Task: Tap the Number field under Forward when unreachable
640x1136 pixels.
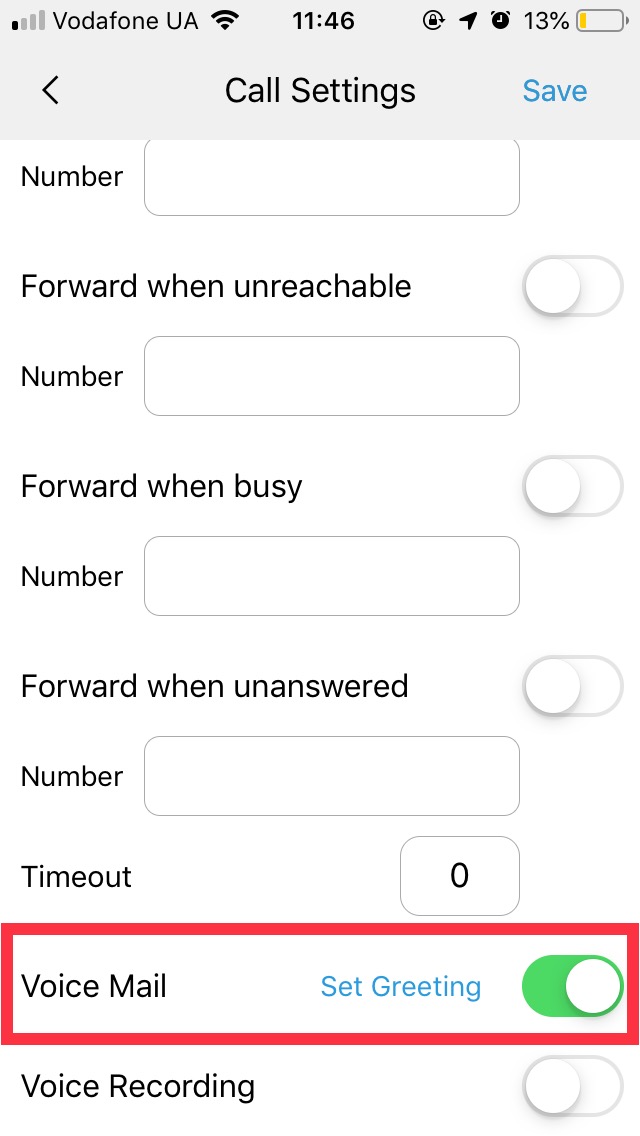Action: point(332,376)
